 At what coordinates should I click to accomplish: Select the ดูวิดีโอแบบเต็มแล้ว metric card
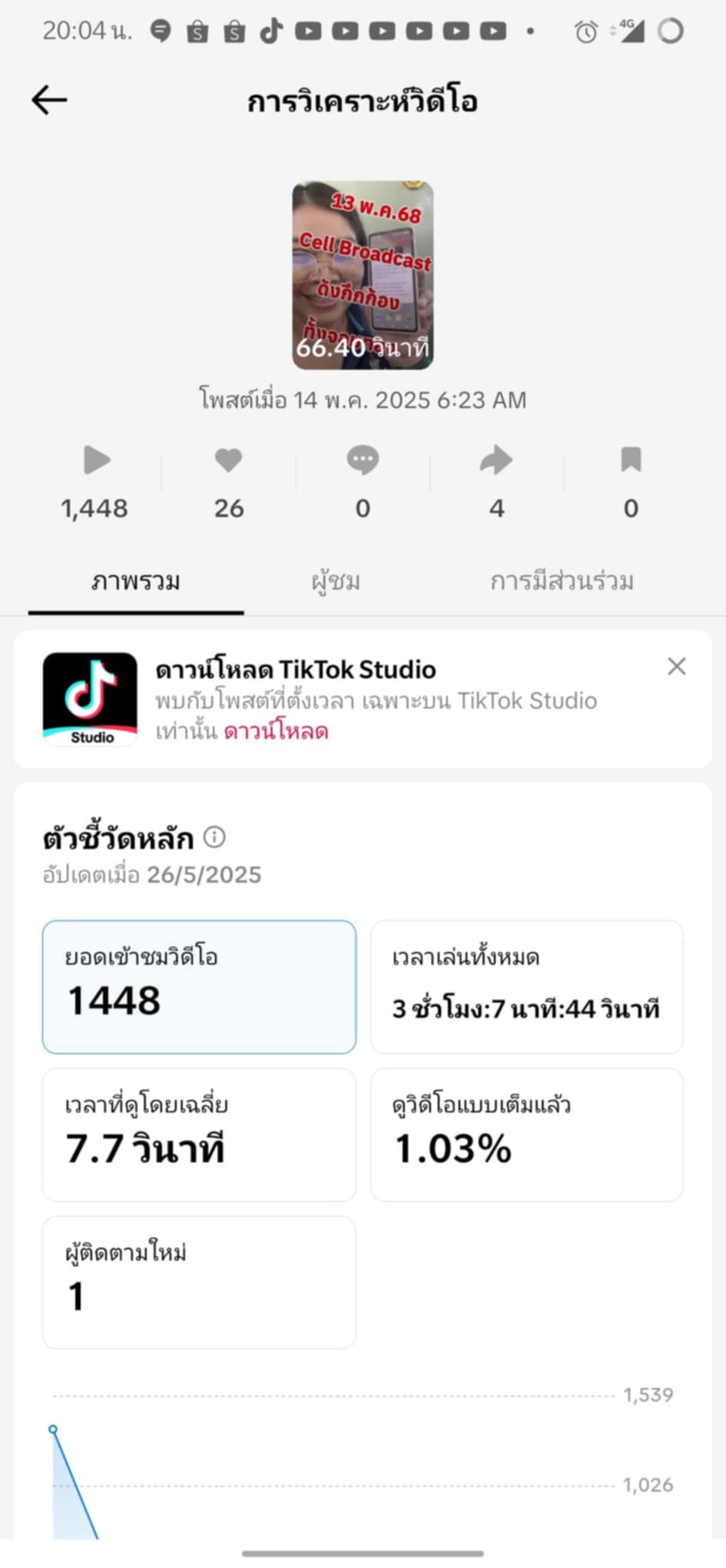(527, 1135)
